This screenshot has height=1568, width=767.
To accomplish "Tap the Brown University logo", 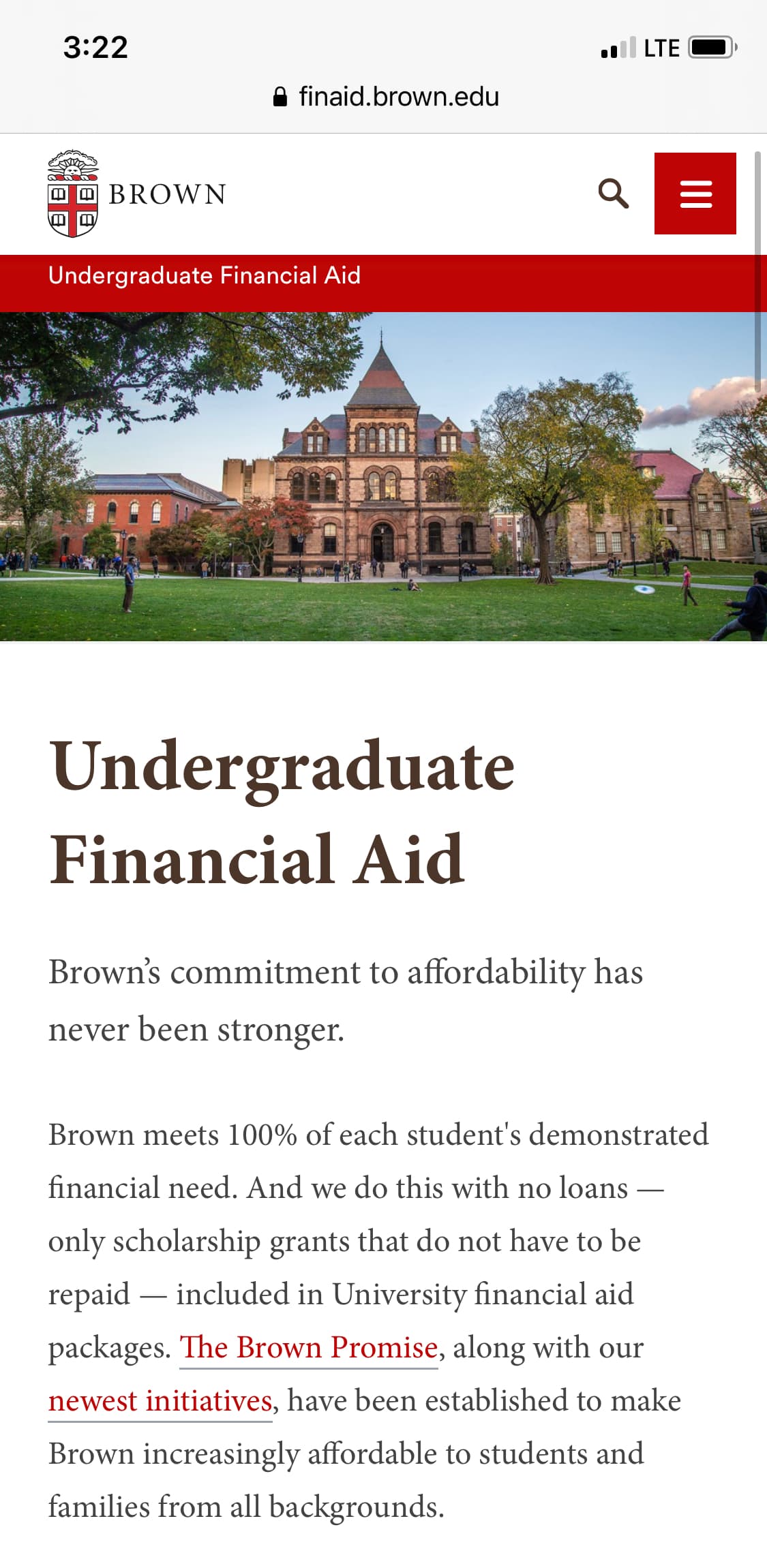I will click(136, 194).
